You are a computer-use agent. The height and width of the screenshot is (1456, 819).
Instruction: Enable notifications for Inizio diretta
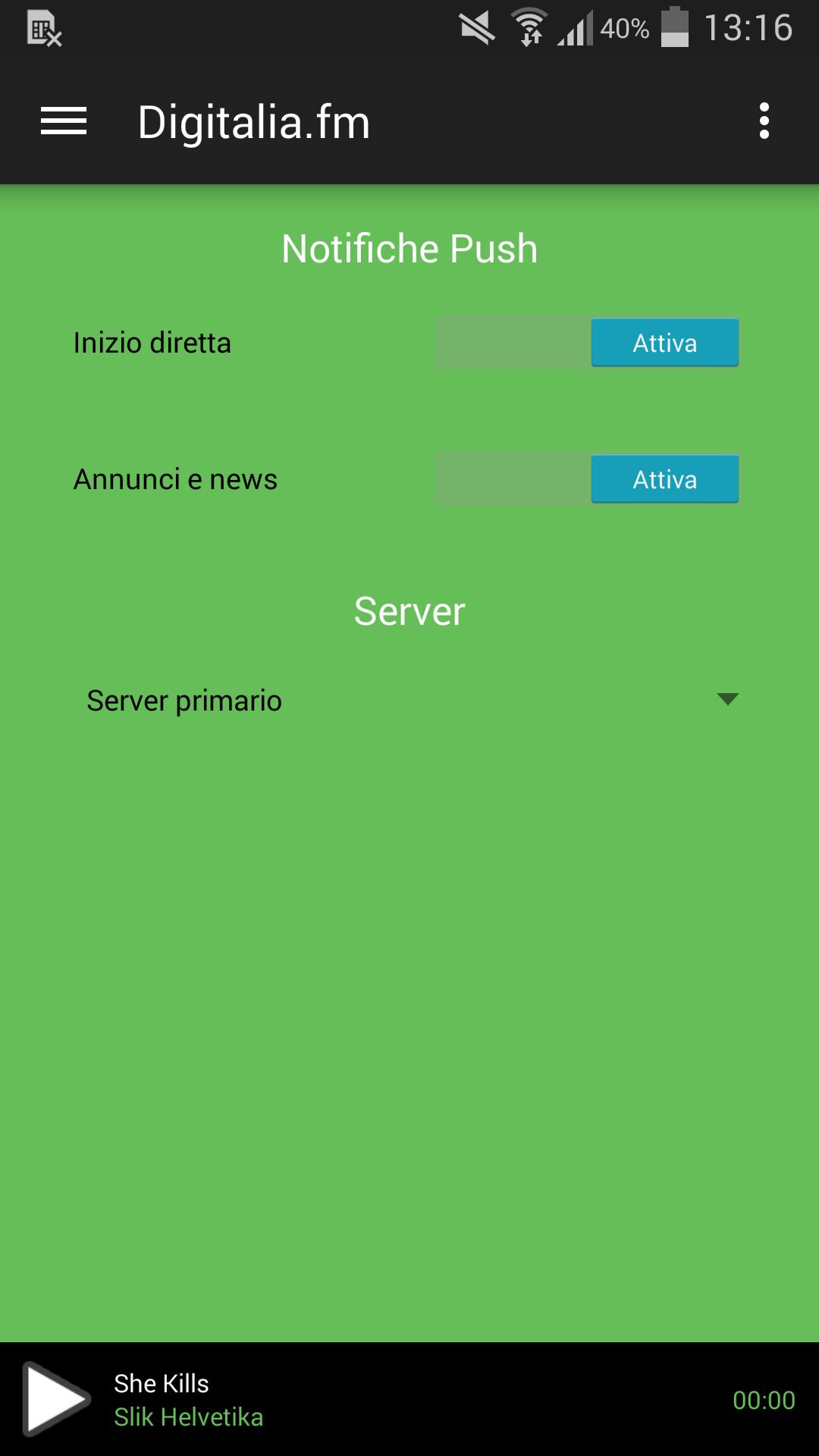point(664,343)
